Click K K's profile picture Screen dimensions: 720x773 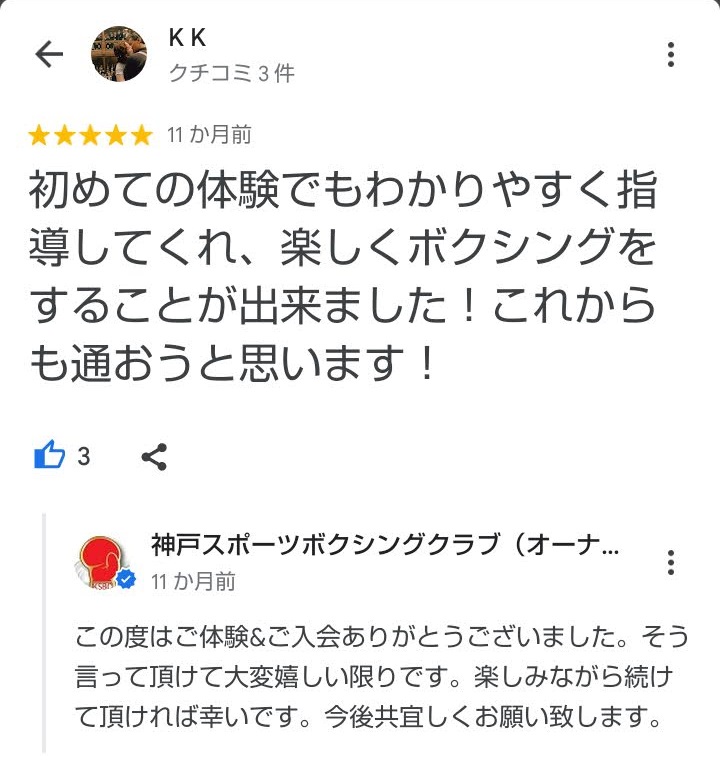pos(120,56)
